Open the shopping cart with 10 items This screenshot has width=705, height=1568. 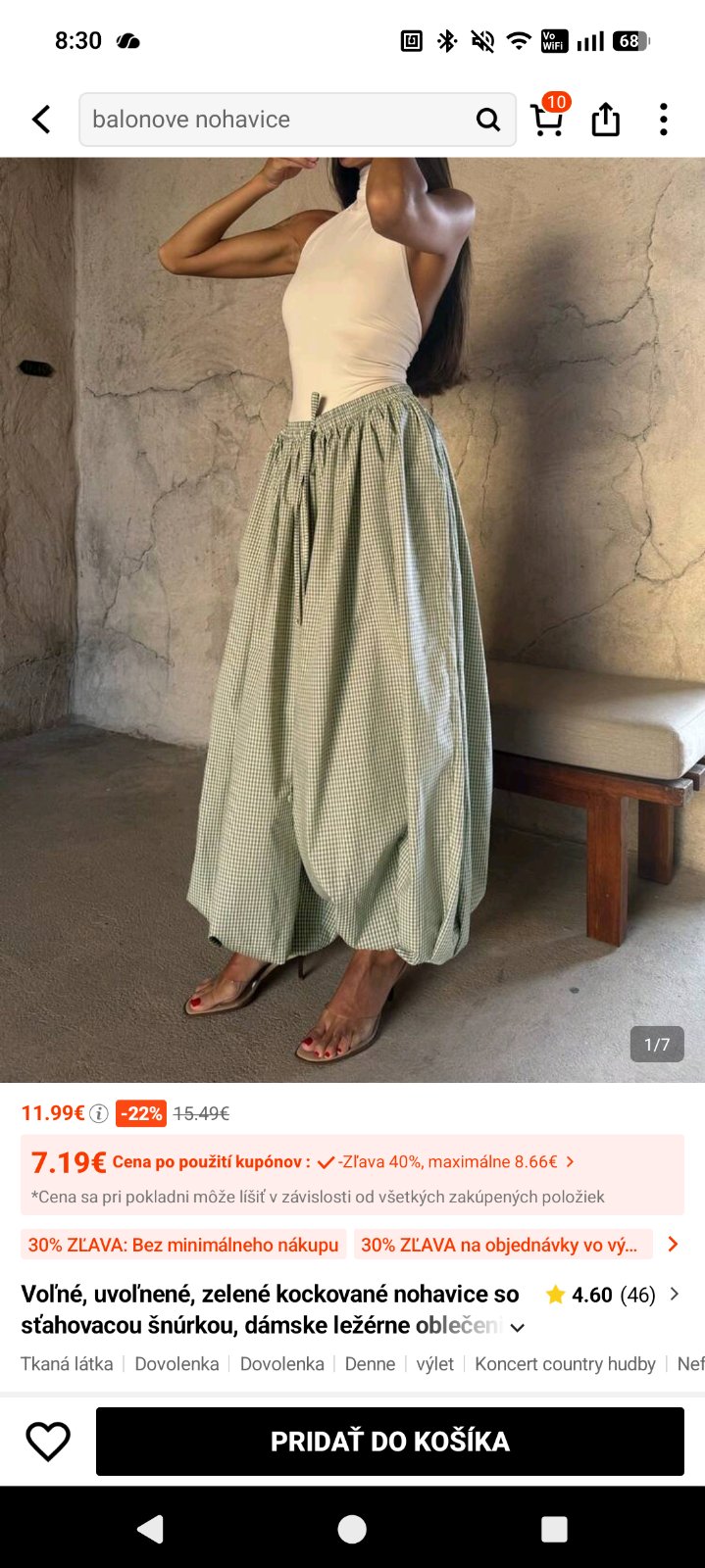(x=547, y=119)
